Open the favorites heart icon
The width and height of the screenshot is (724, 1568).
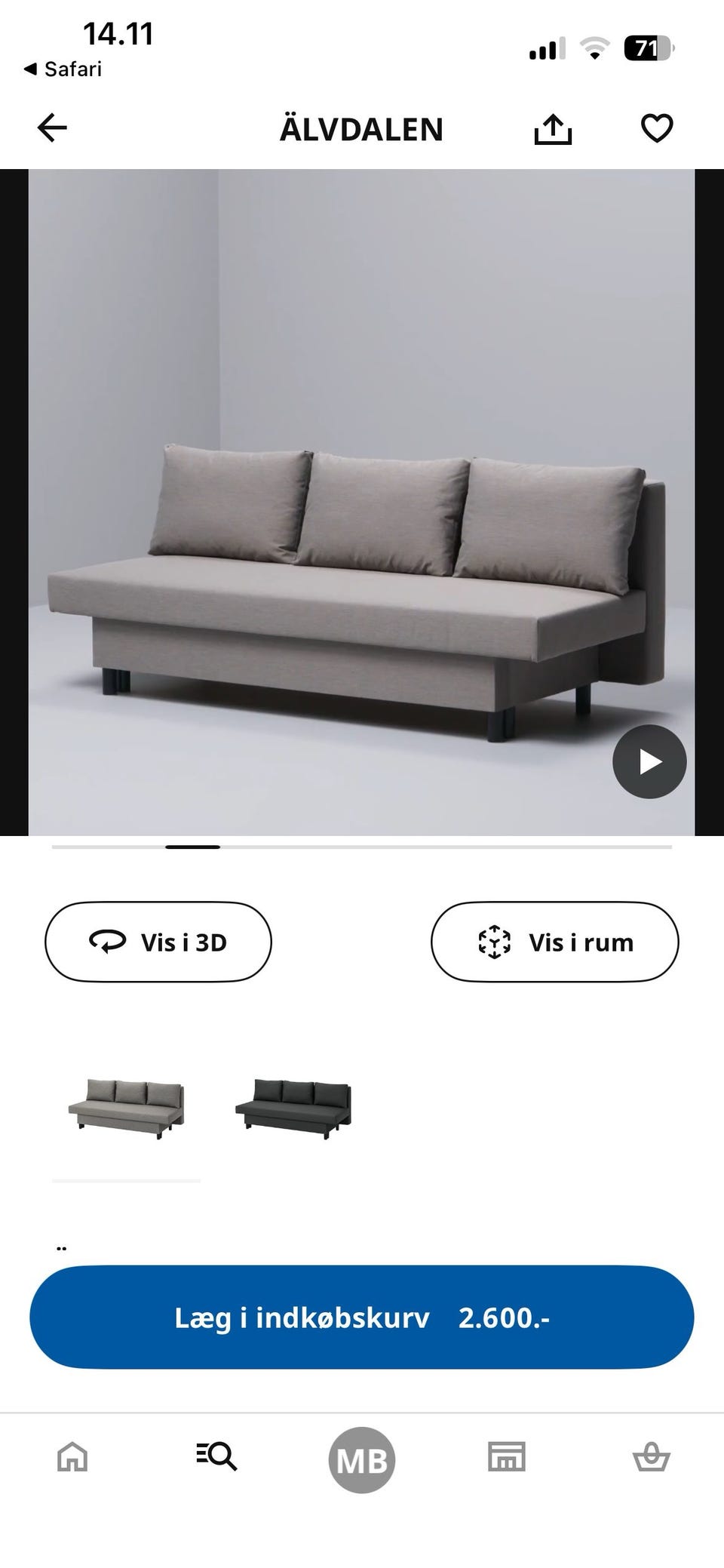tap(656, 128)
